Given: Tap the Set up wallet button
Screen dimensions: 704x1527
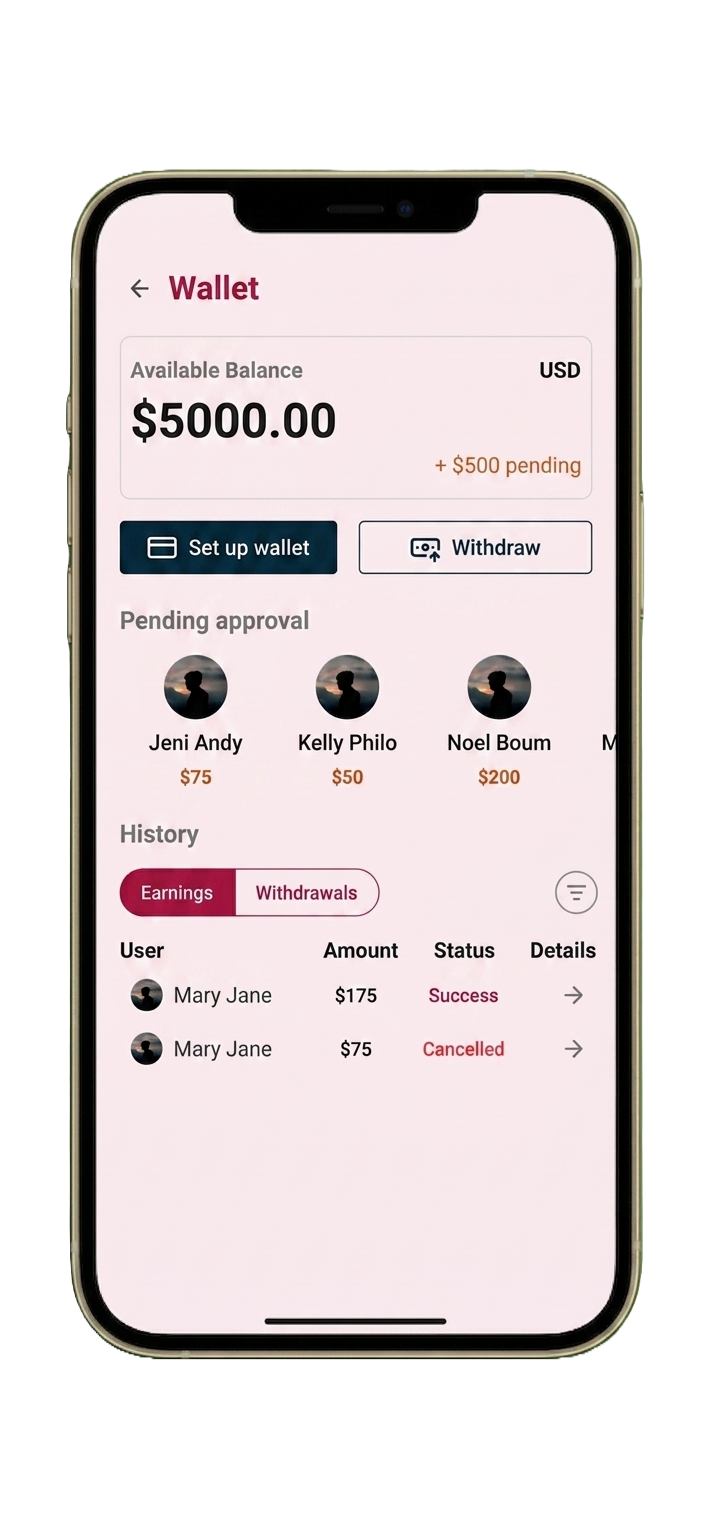Looking at the screenshot, I should (x=228, y=547).
